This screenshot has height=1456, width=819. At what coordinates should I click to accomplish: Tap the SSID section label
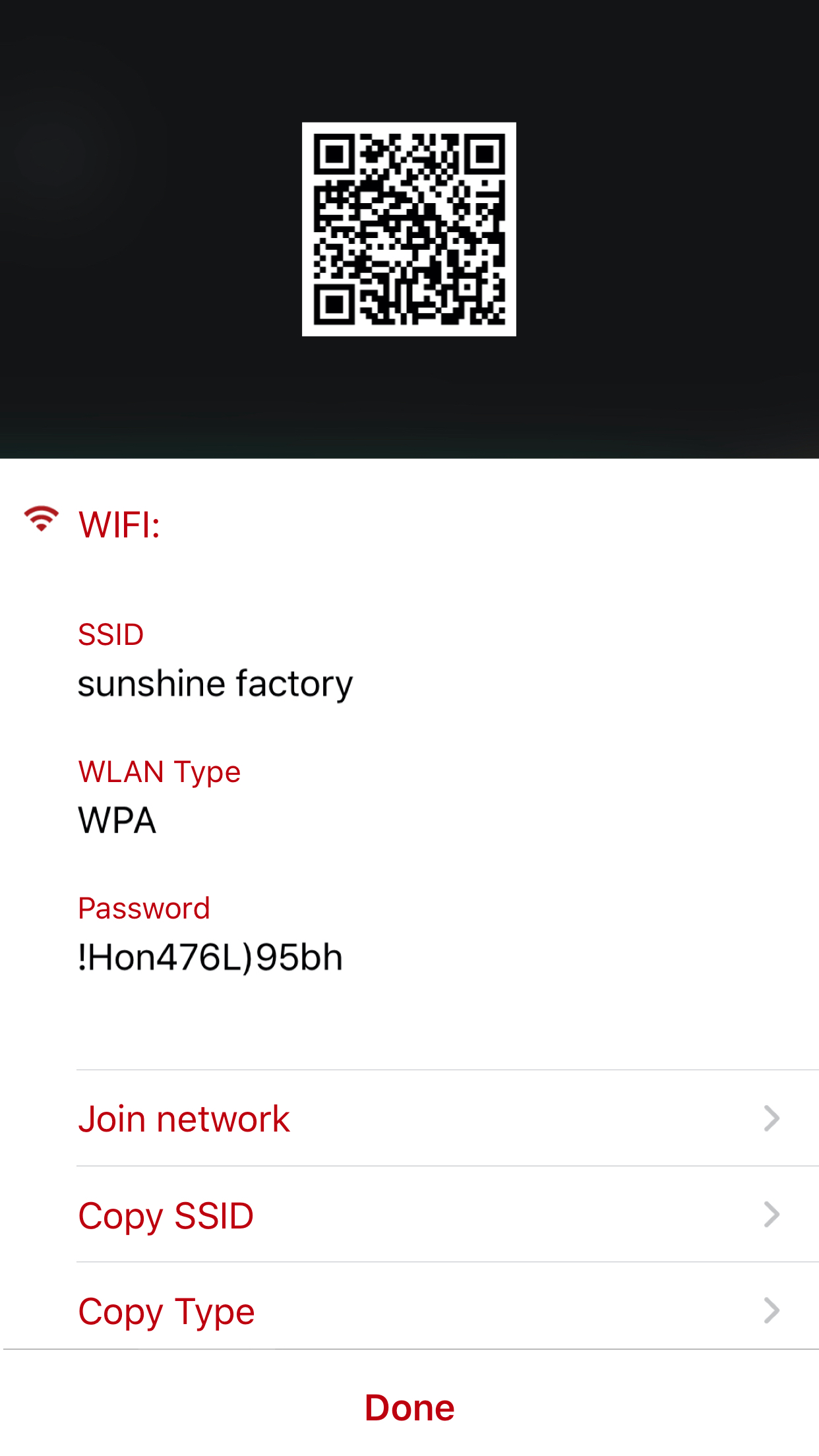point(111,634)
